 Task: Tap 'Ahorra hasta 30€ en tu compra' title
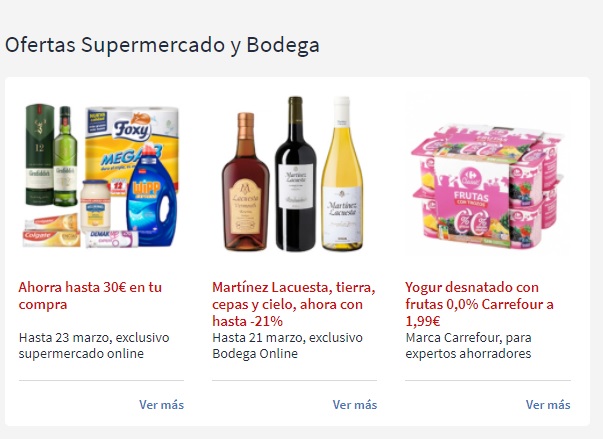[90, 295]
